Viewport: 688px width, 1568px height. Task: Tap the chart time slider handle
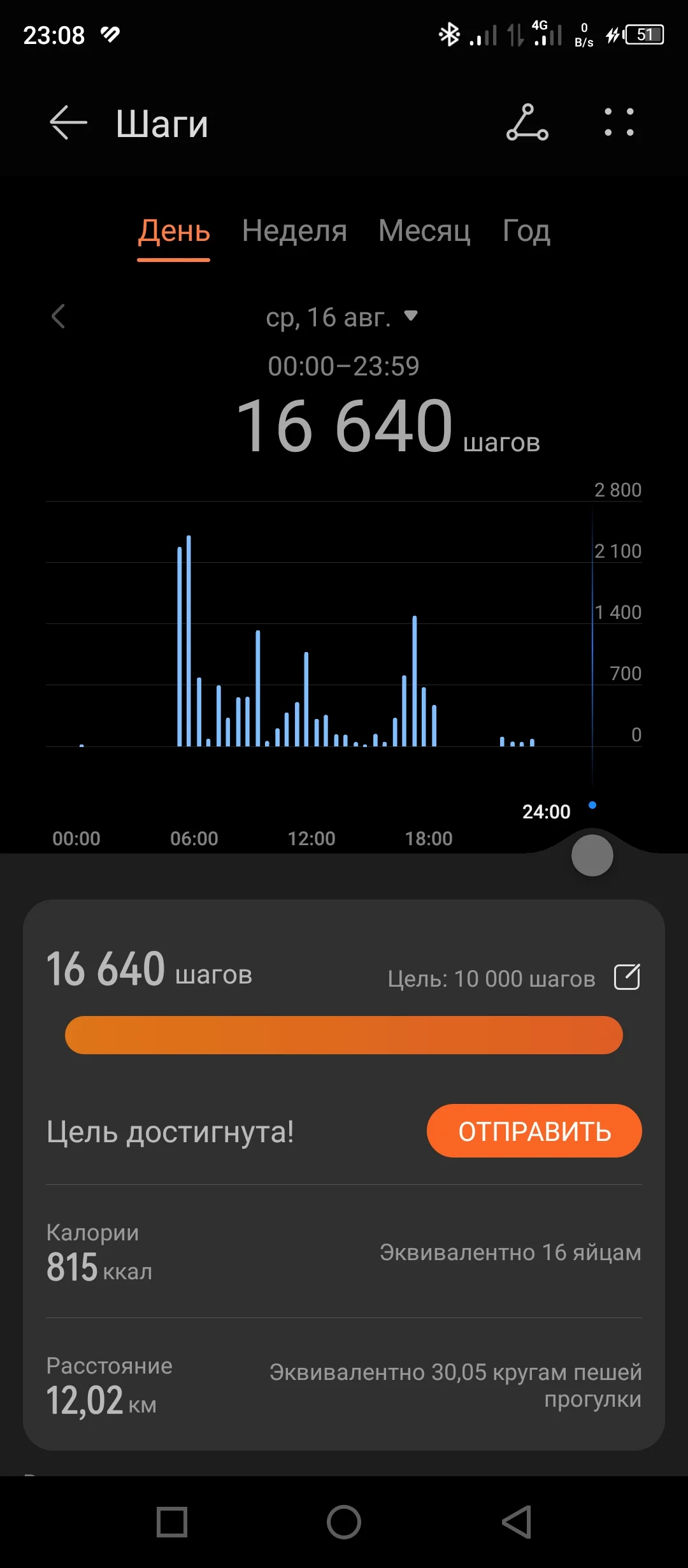[592, 855]
